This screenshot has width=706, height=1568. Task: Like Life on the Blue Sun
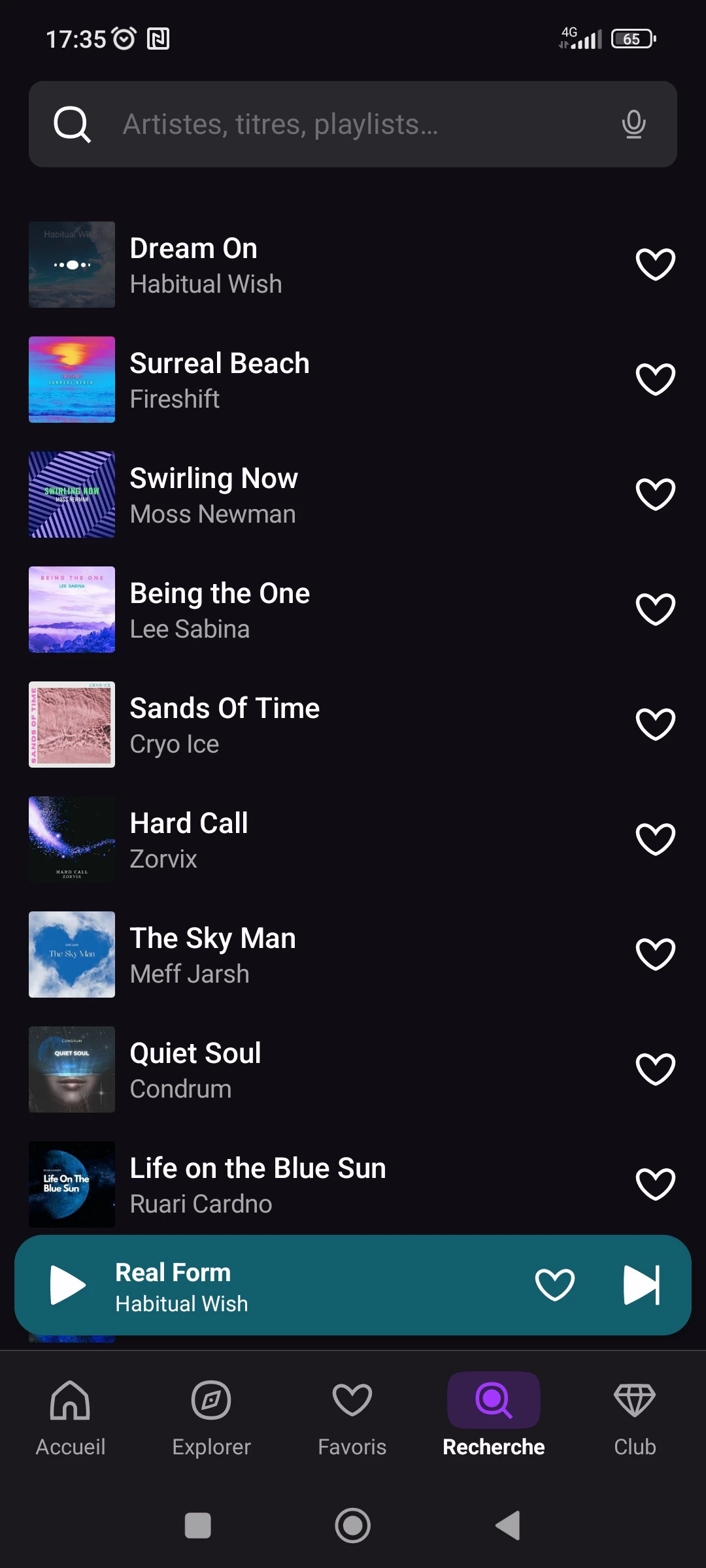[655, 1184]
